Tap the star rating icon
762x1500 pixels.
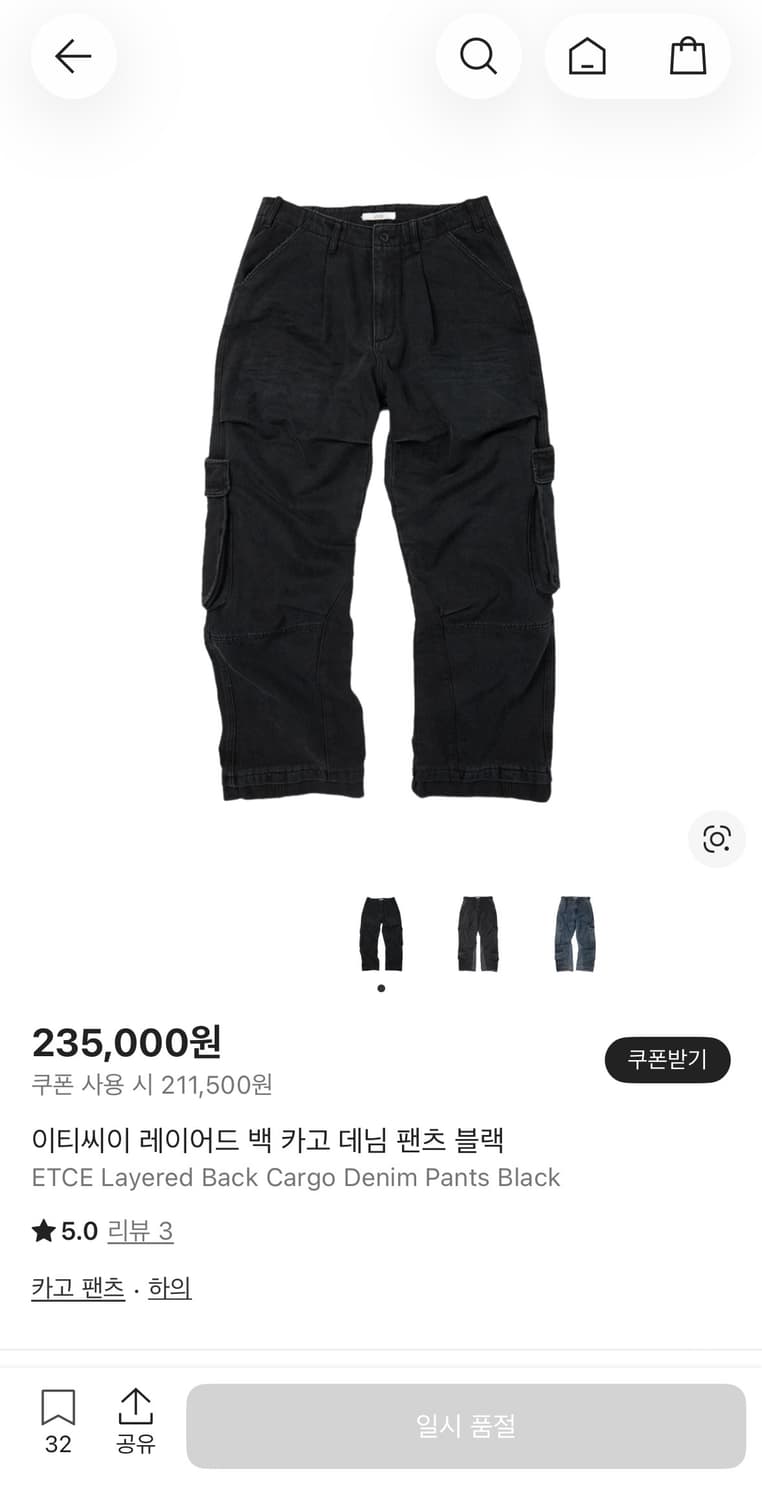[x=41, y=1231]
